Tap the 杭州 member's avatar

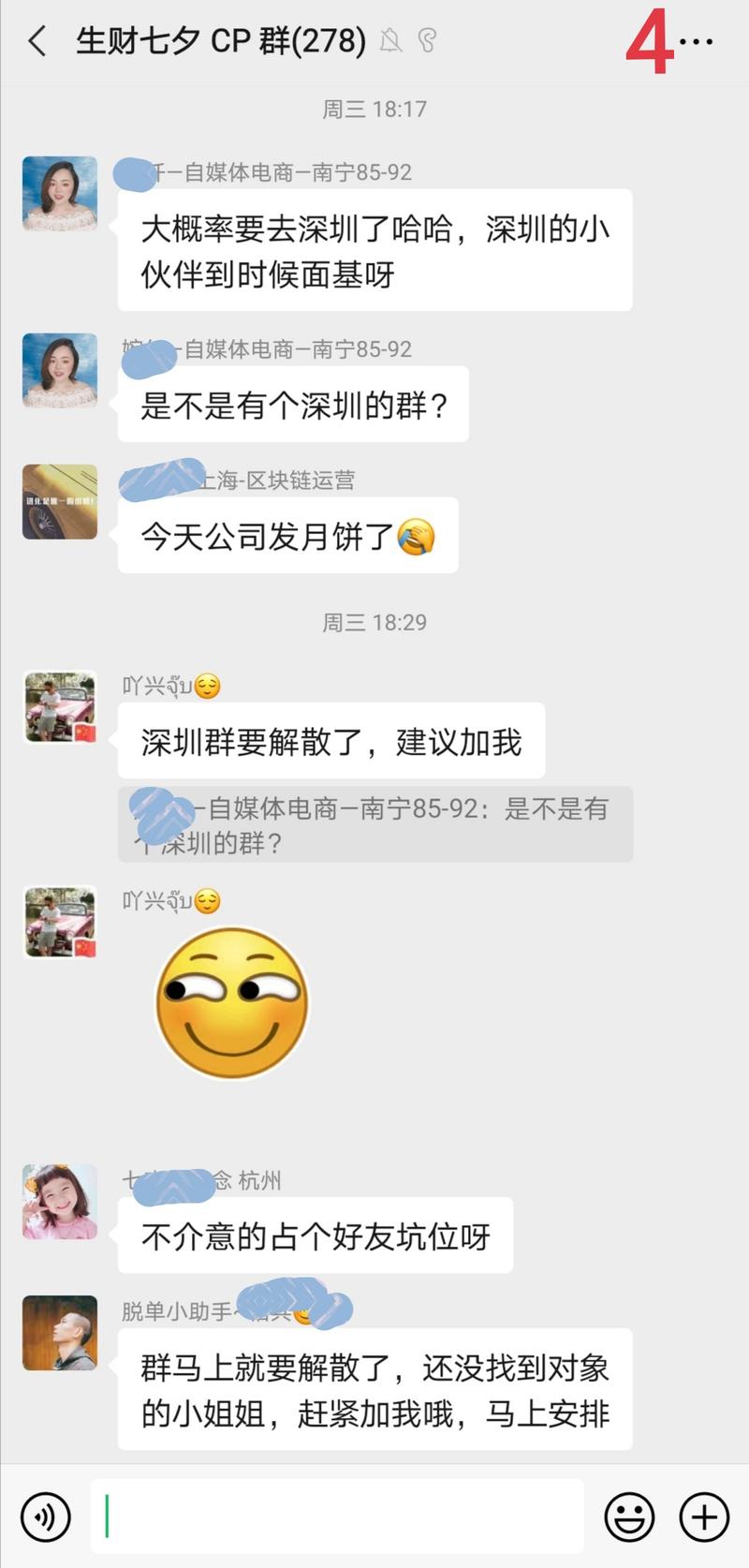click(59, 1203)
